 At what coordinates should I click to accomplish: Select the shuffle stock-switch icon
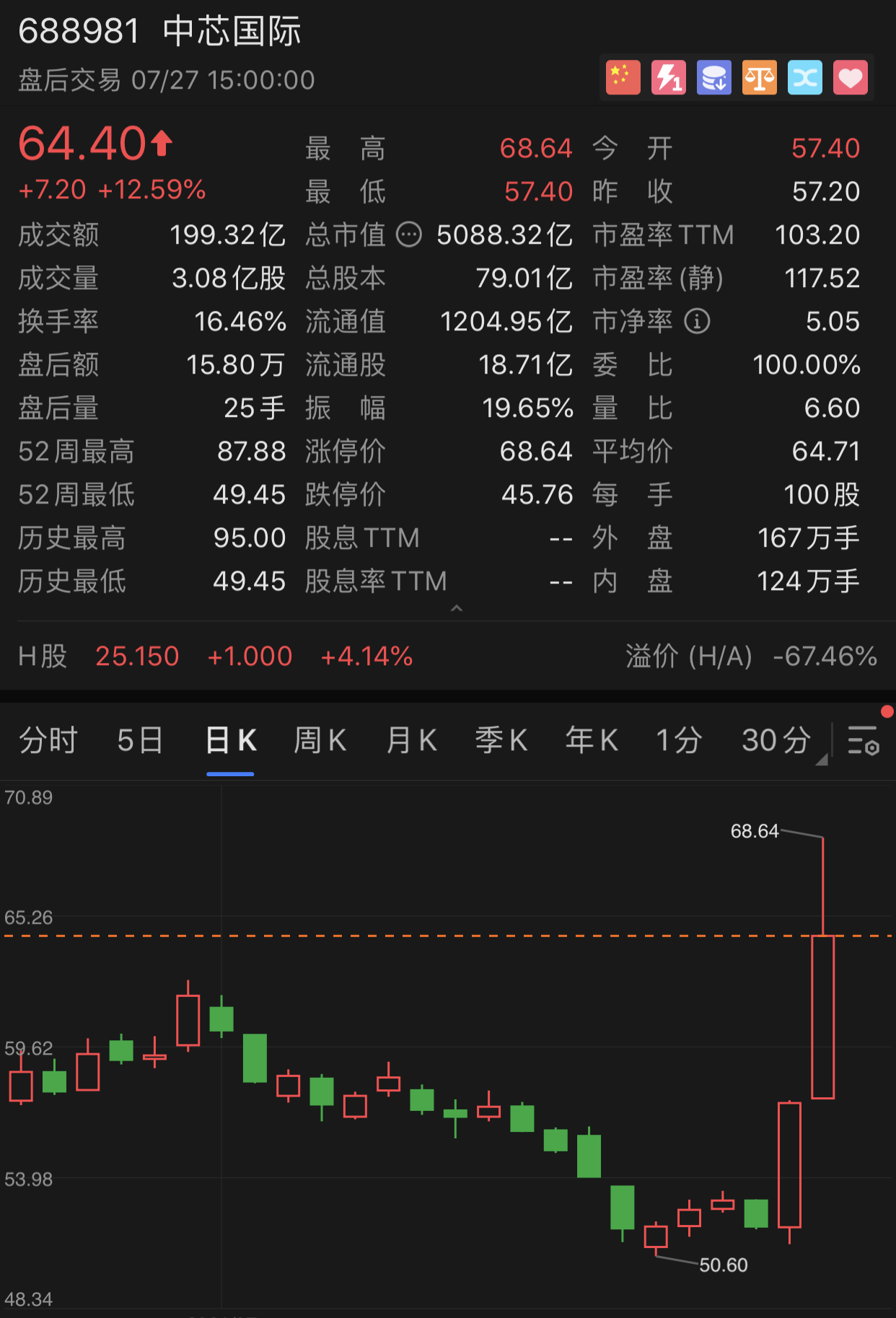pos(805,76)
